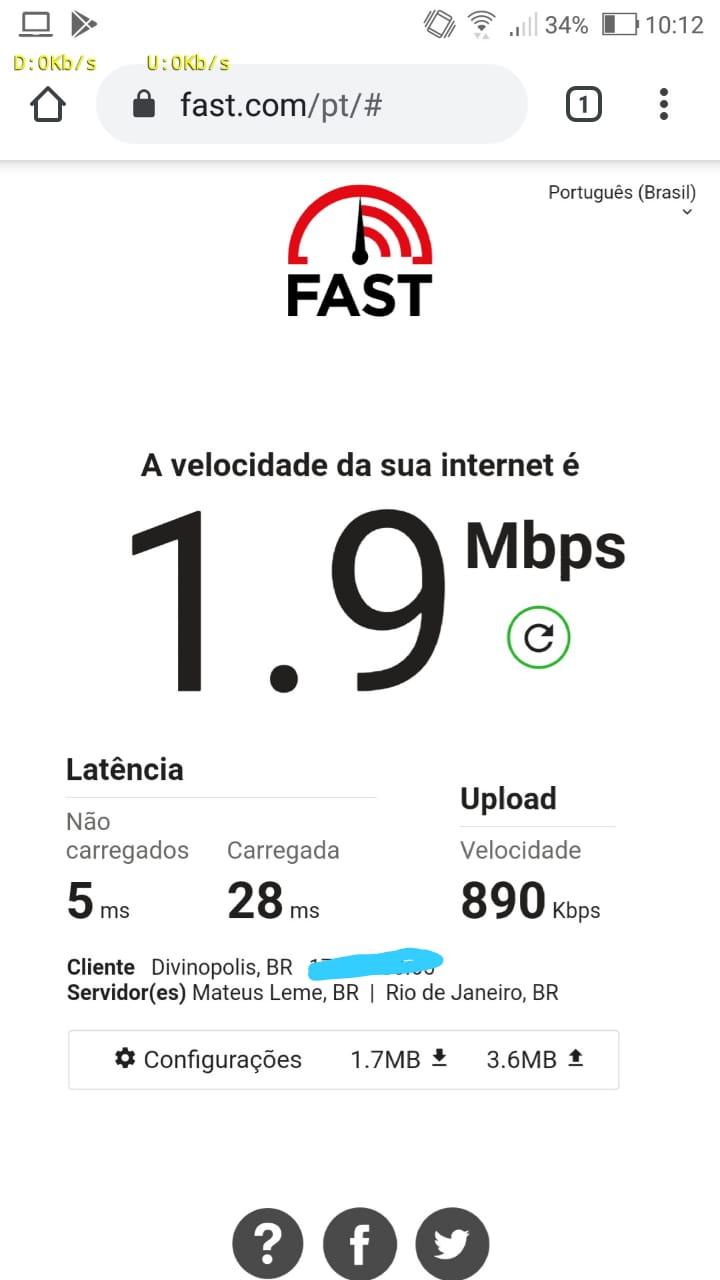Open the tab switcher

584,104
